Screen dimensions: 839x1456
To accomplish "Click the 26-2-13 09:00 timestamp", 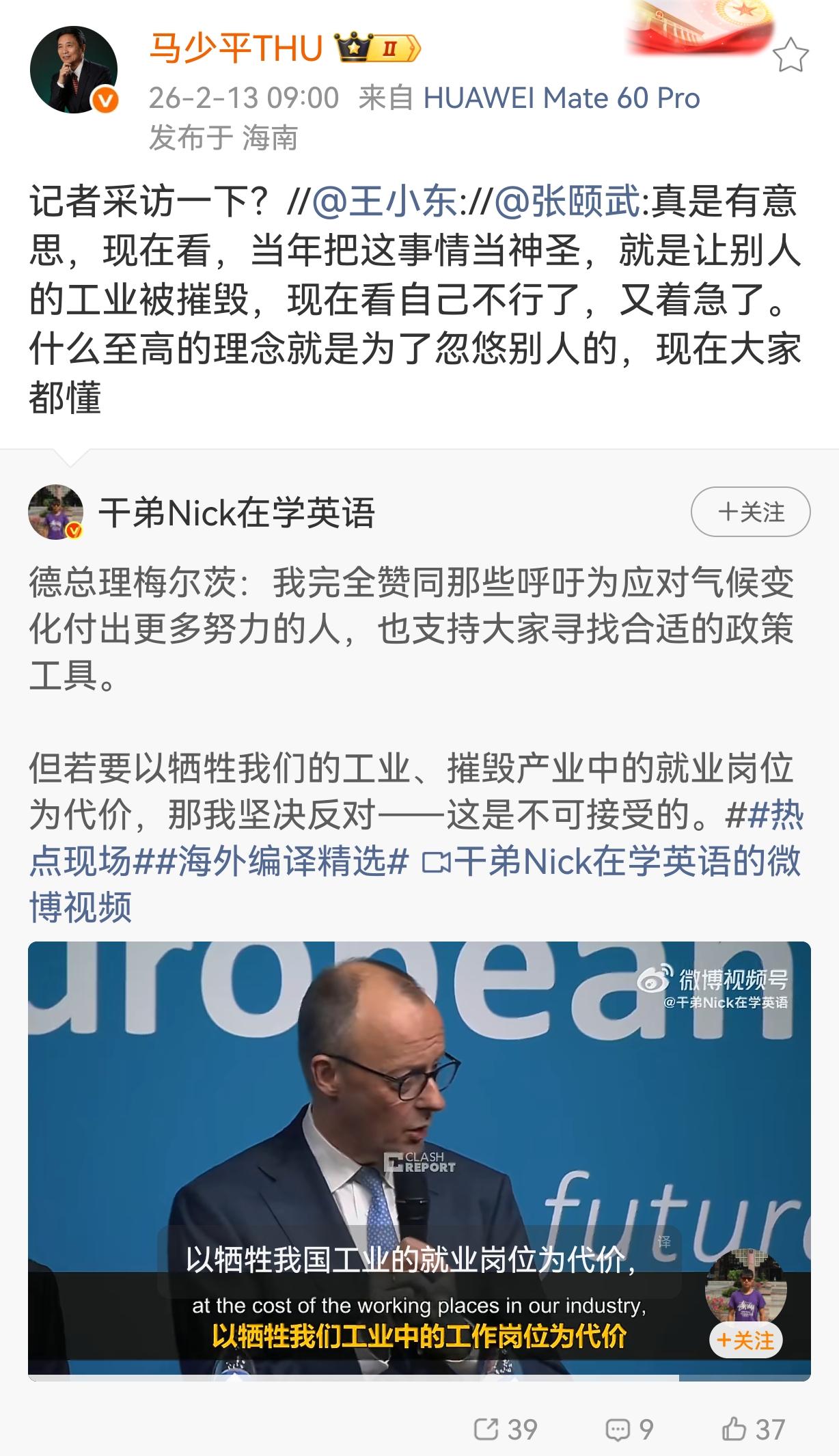I will [x=243, y=98].
